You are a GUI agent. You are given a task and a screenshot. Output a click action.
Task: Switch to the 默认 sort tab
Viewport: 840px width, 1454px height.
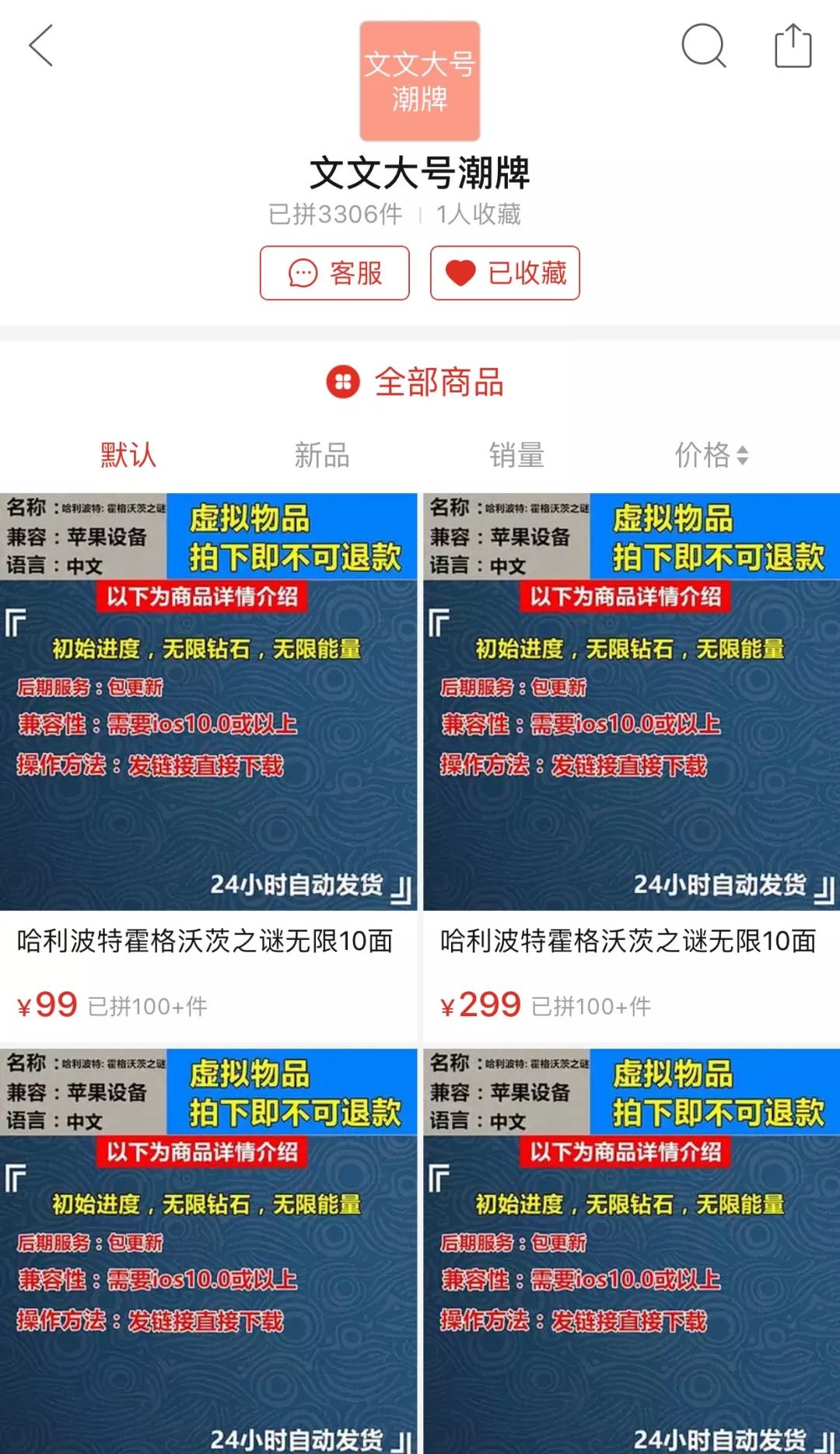(128, 455)
